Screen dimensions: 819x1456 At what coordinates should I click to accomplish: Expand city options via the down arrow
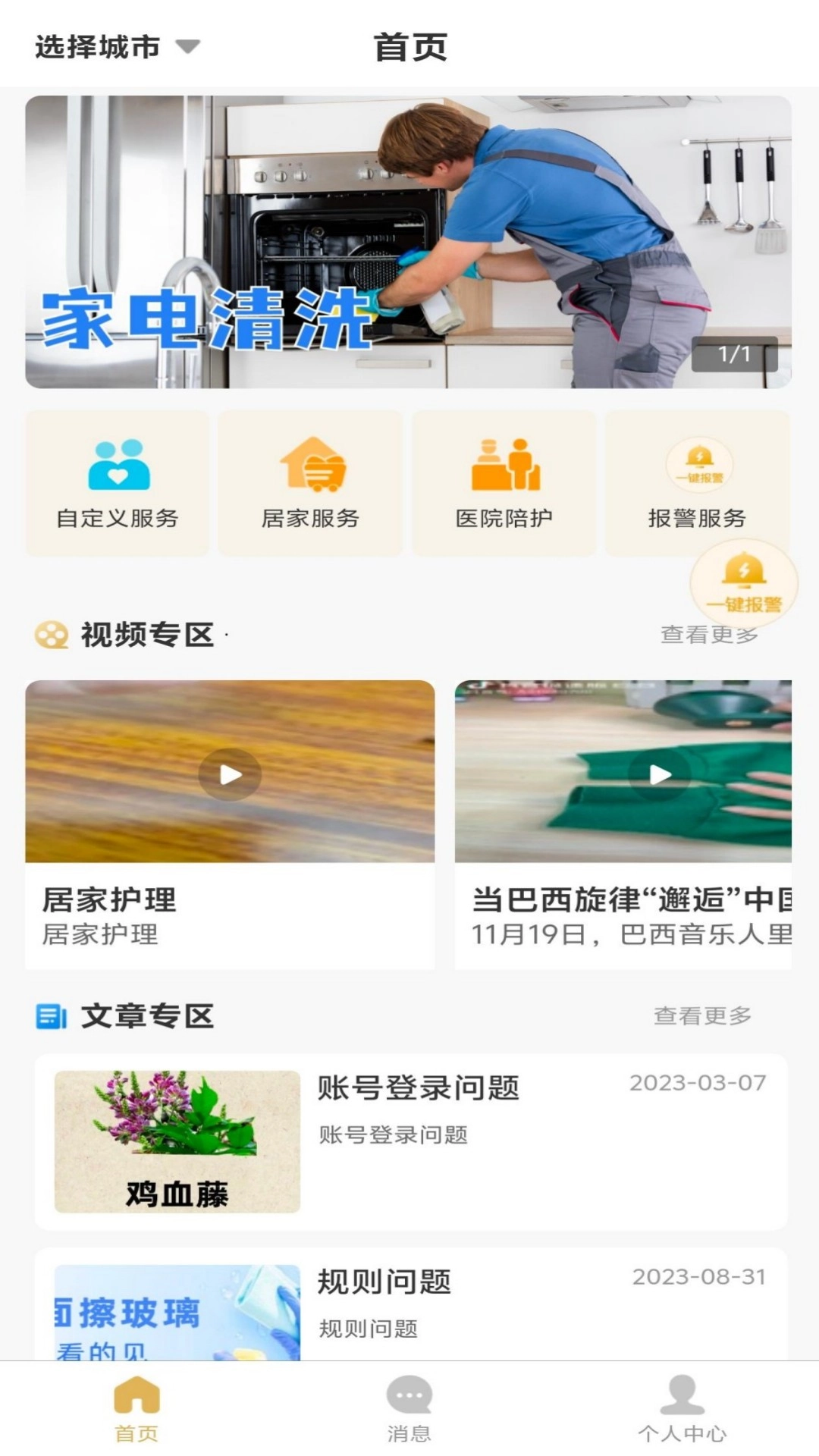[187, 47]
